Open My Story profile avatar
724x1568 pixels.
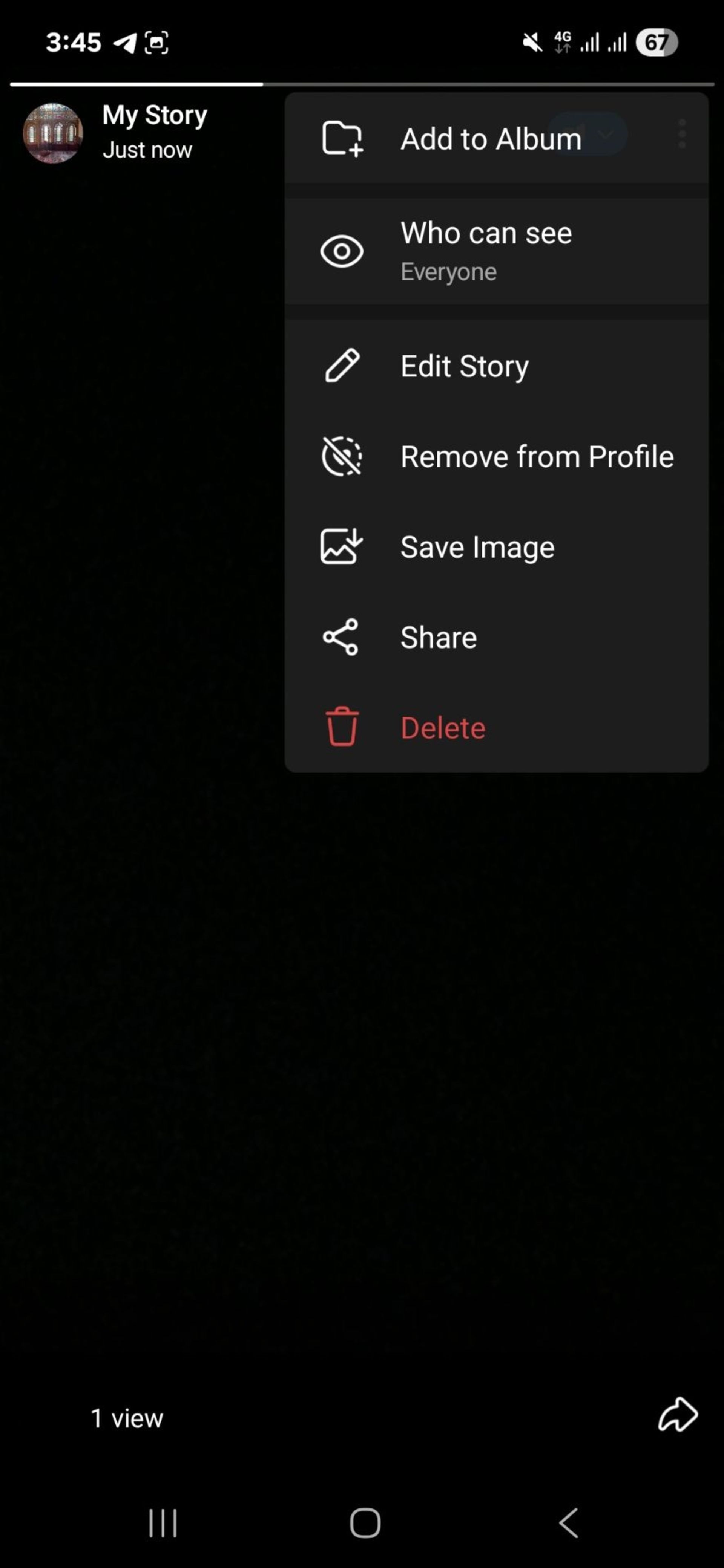point(53,133)
